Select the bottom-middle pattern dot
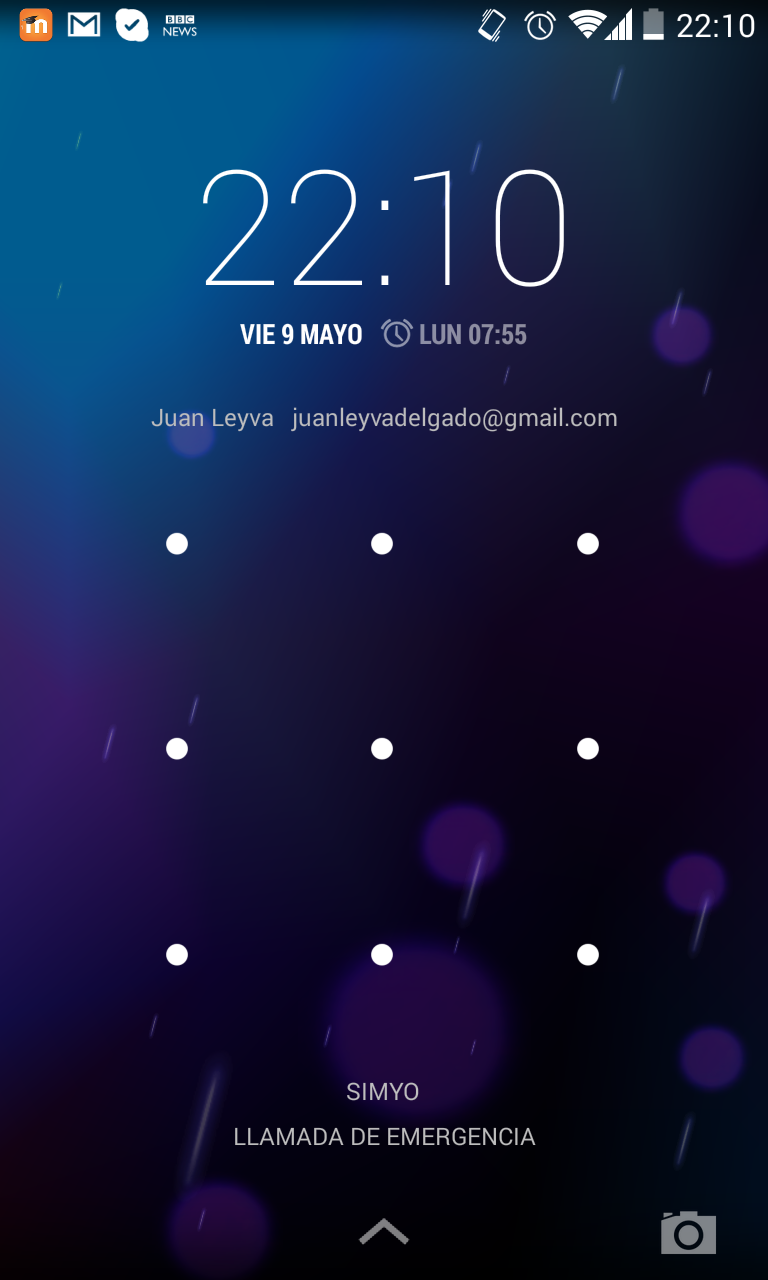The height and width of the screenshot is (1280, 768). point(382,955)
